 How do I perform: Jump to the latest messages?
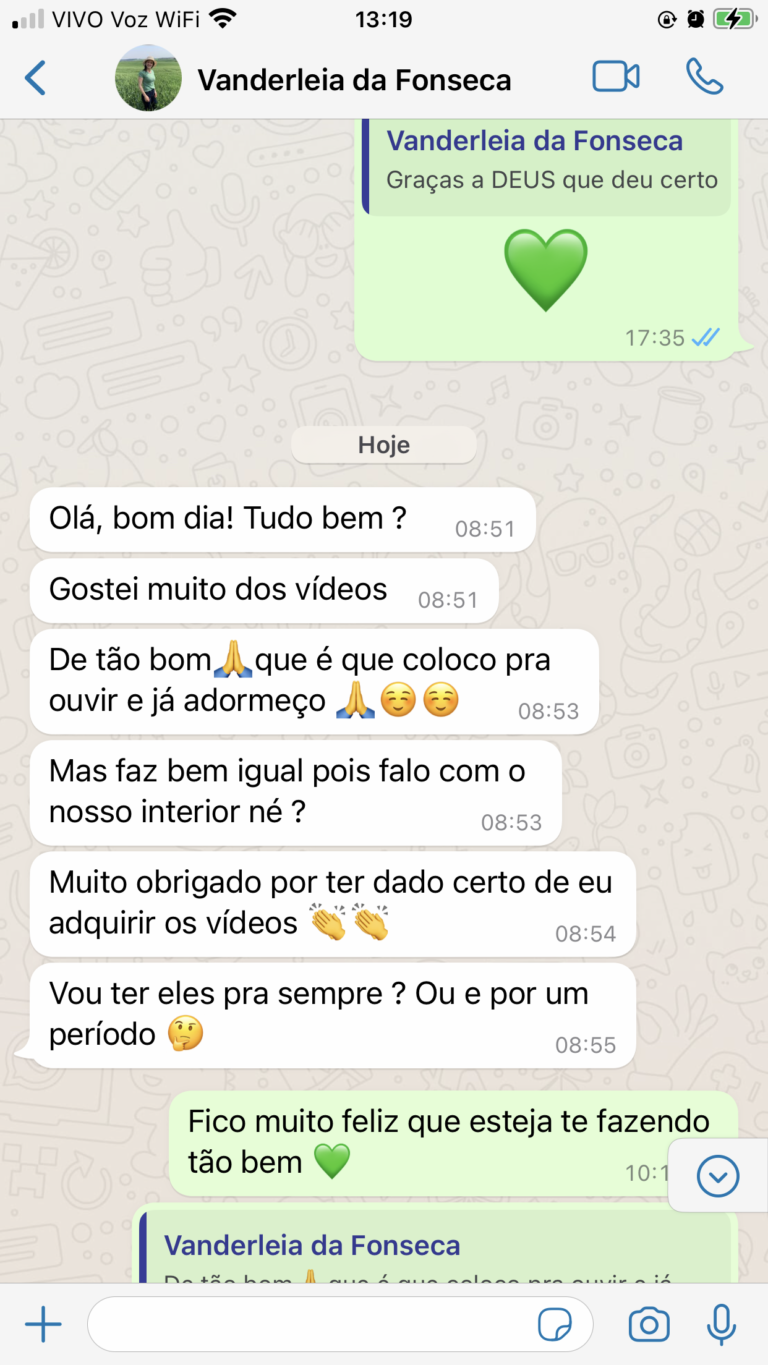point(717,1176)
